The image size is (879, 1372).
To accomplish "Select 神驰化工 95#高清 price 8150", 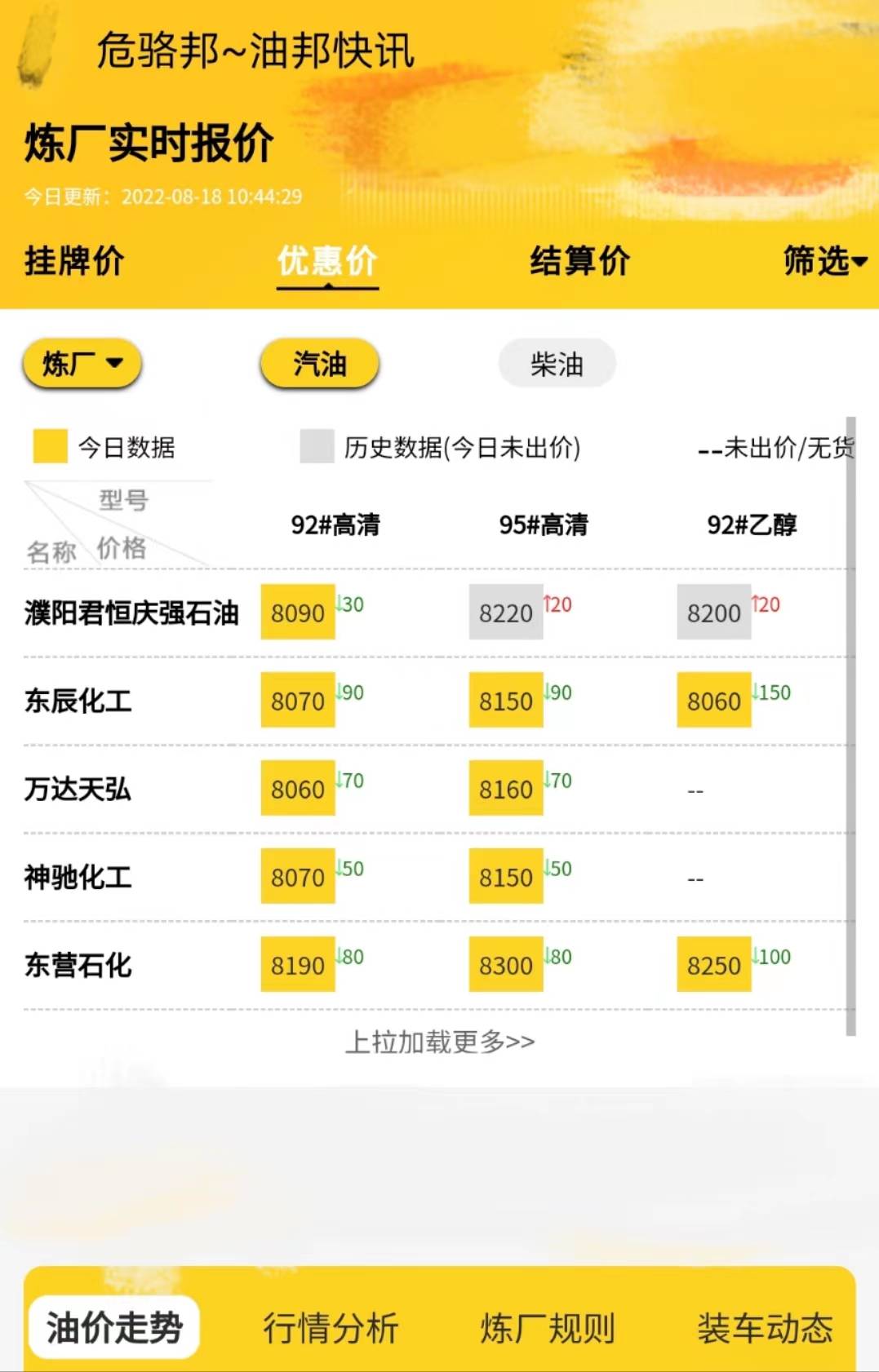I will (x=505, y=877).
